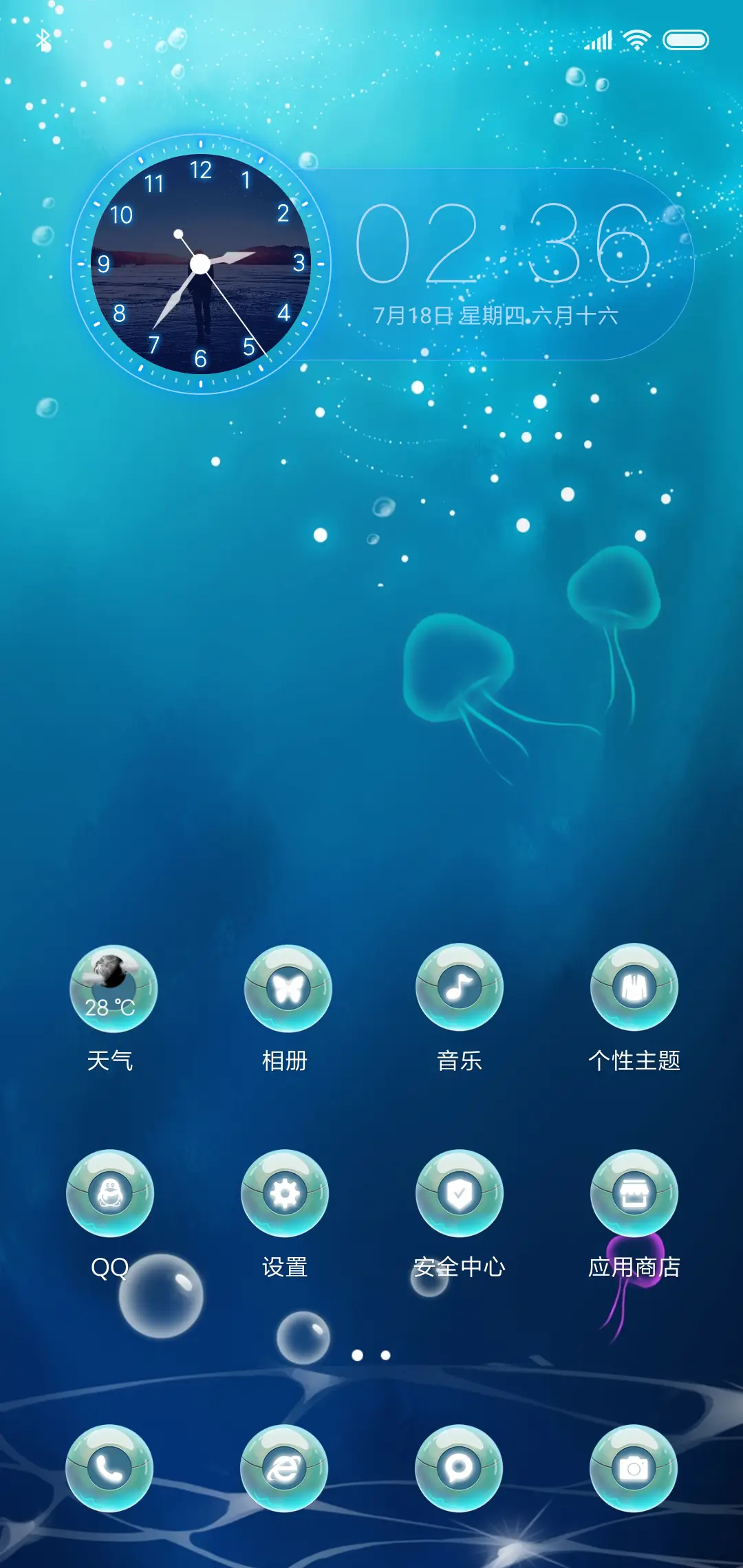Open the 相册 photo album app
This screenshot has height=1568, width=743.
[x=284, y=989]
